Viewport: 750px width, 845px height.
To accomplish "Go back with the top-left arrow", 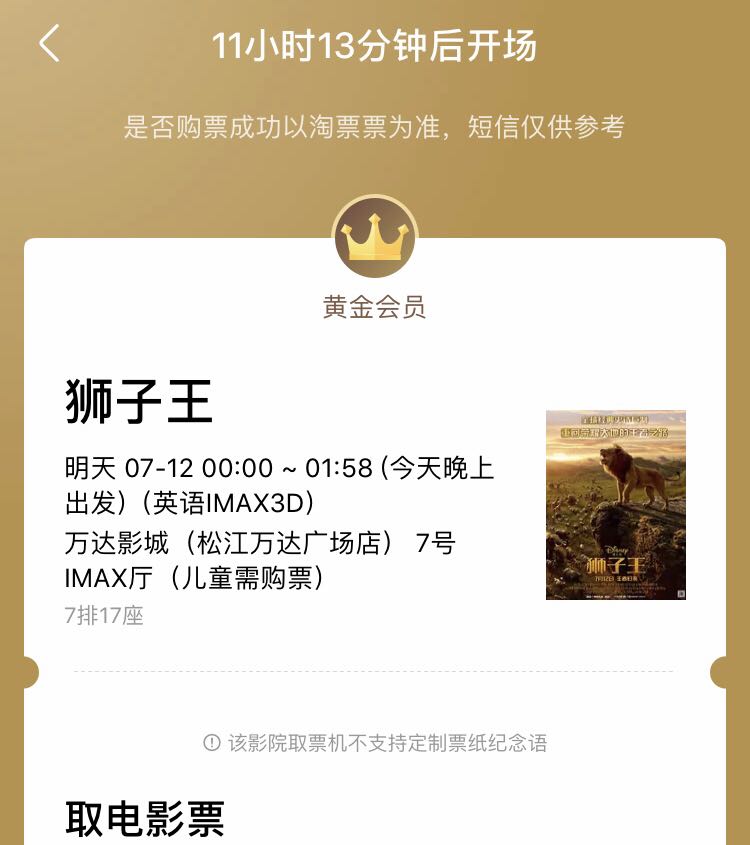I will [49, 43].
